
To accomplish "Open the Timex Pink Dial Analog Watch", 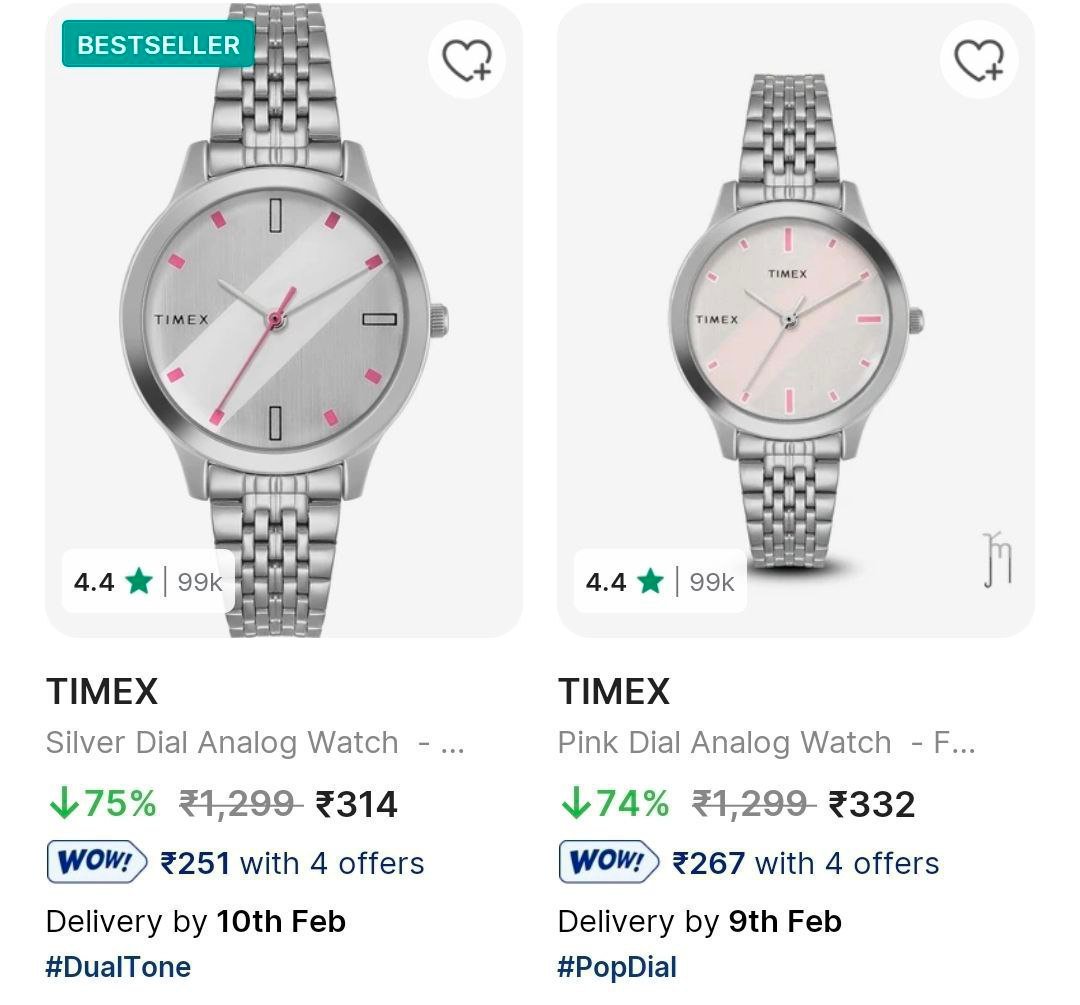I will click(x=765, y=743).
